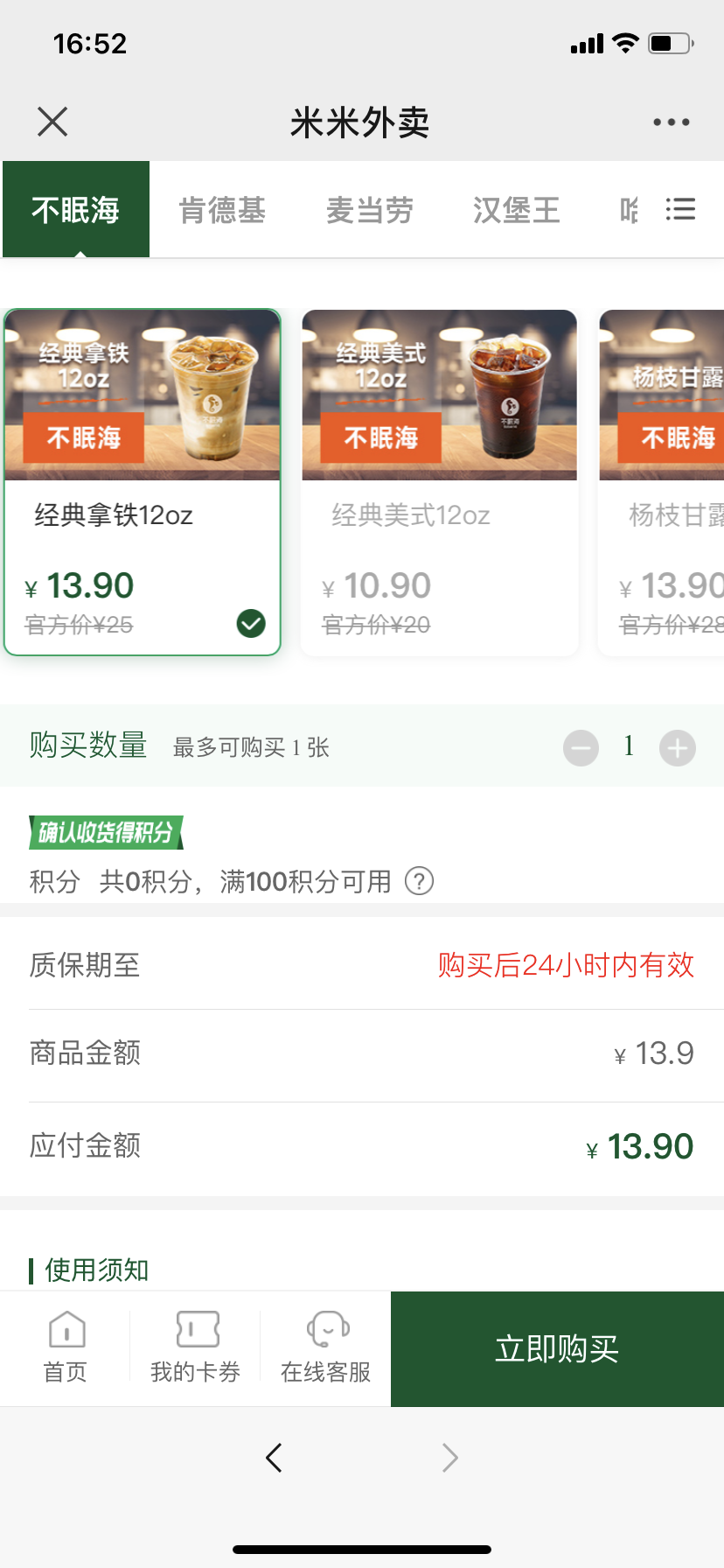The image size is (724, 1568).
Task: Go to 首页 home
Action: [x=66, y=1347]
